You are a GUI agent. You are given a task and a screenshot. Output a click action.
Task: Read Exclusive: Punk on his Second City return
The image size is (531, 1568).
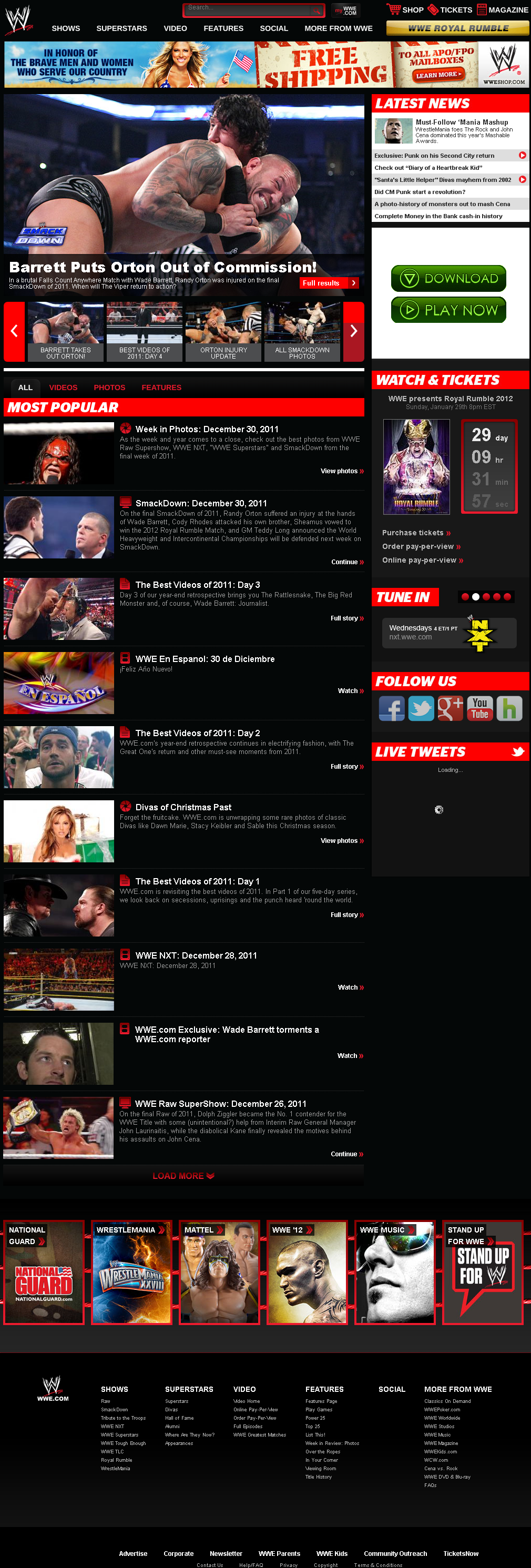coord(434,156)
